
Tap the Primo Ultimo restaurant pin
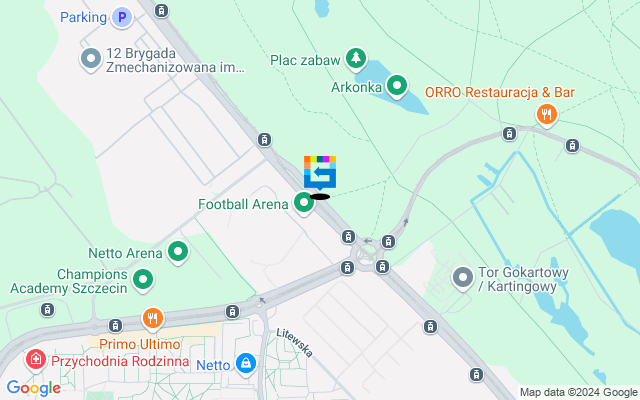pos(151,321)
